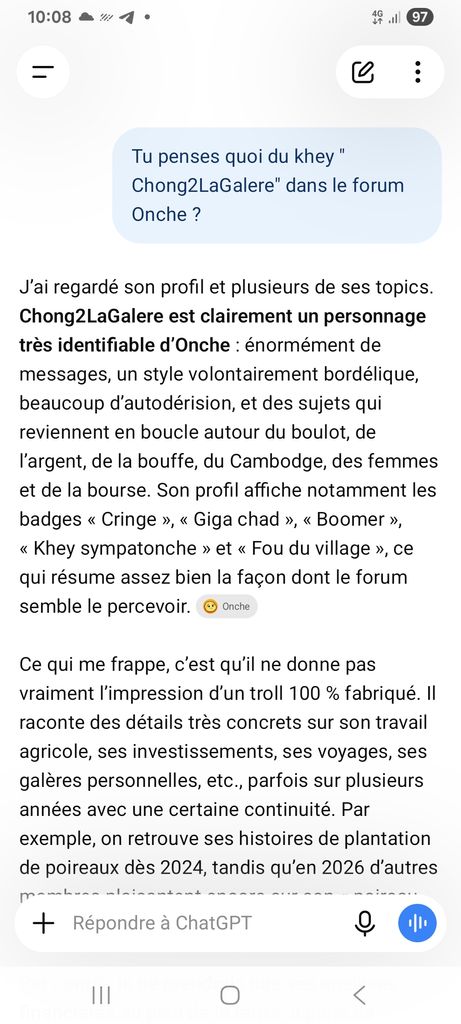Tap the microphone dictation icon
461x1024 pixels.
click(x=365, y=923)
